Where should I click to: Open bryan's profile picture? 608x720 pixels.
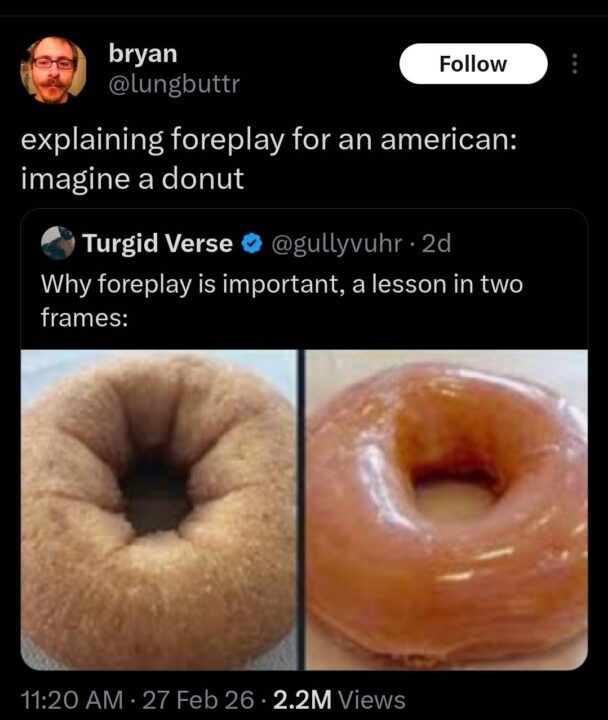(x=53, y=69)
